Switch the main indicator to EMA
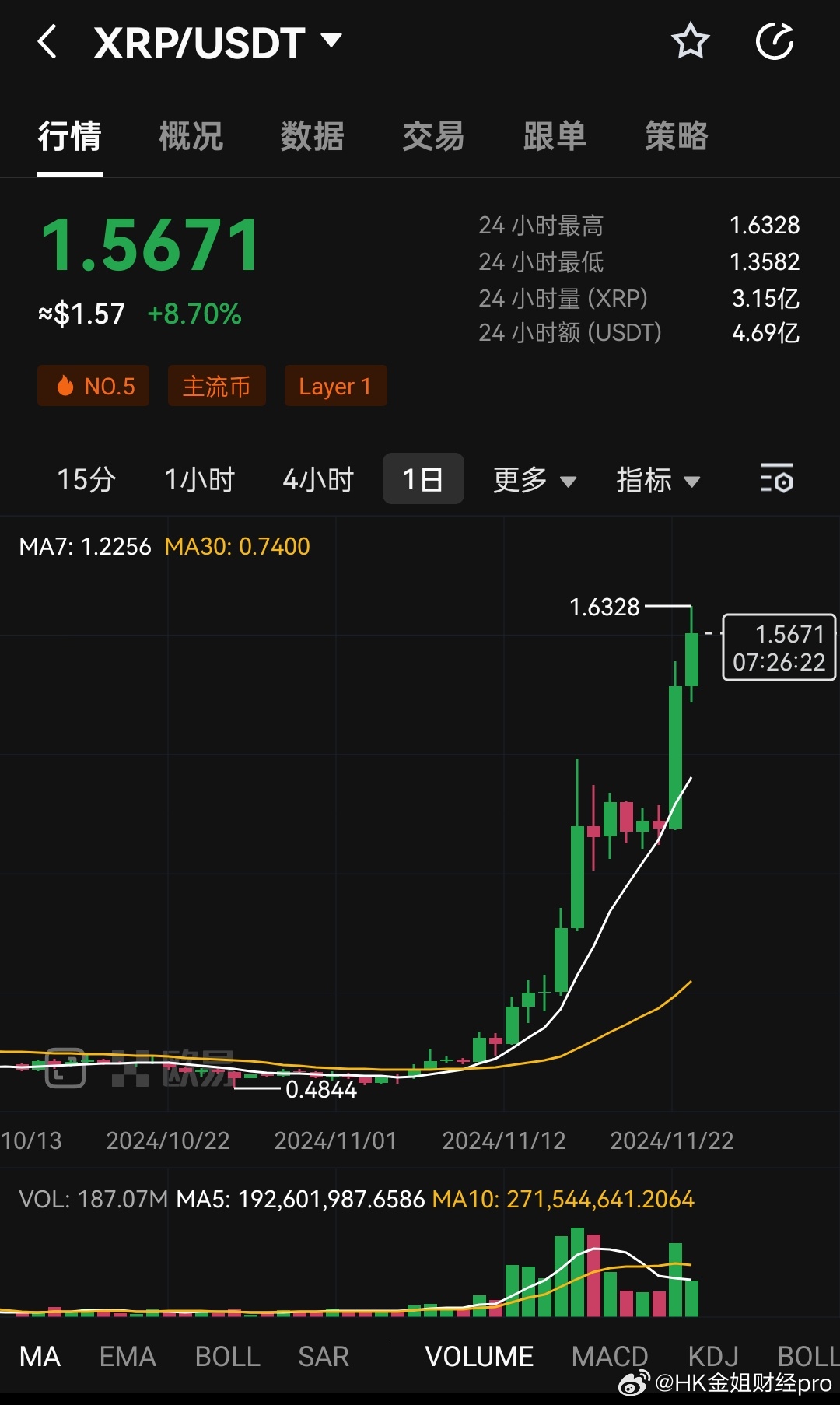This screenshot has width=840, height=1405. pos(128,1357)
